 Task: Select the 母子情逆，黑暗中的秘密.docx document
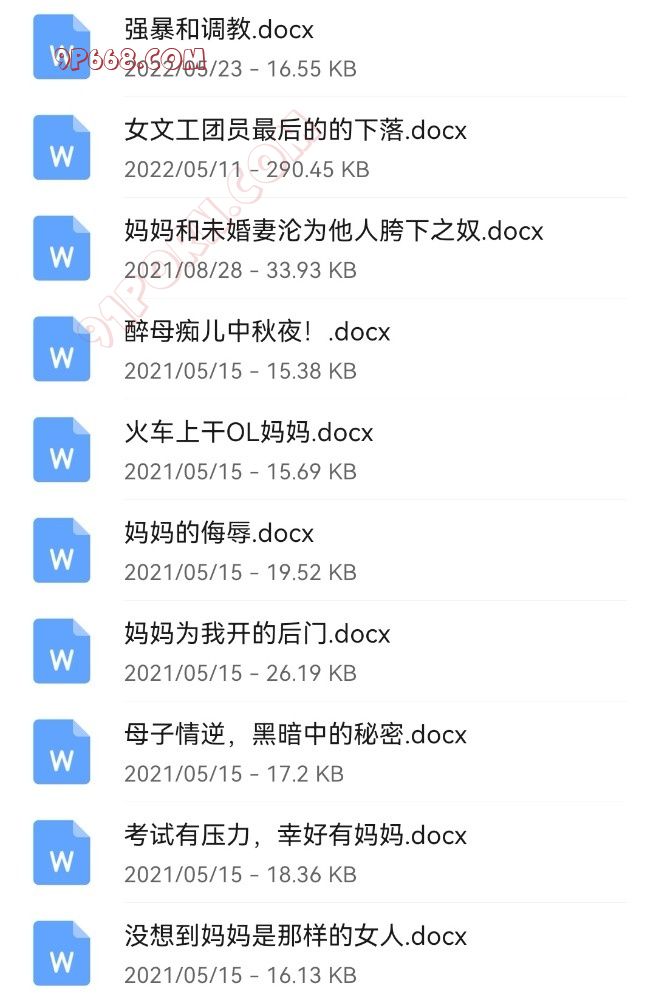tap(295, 735)
